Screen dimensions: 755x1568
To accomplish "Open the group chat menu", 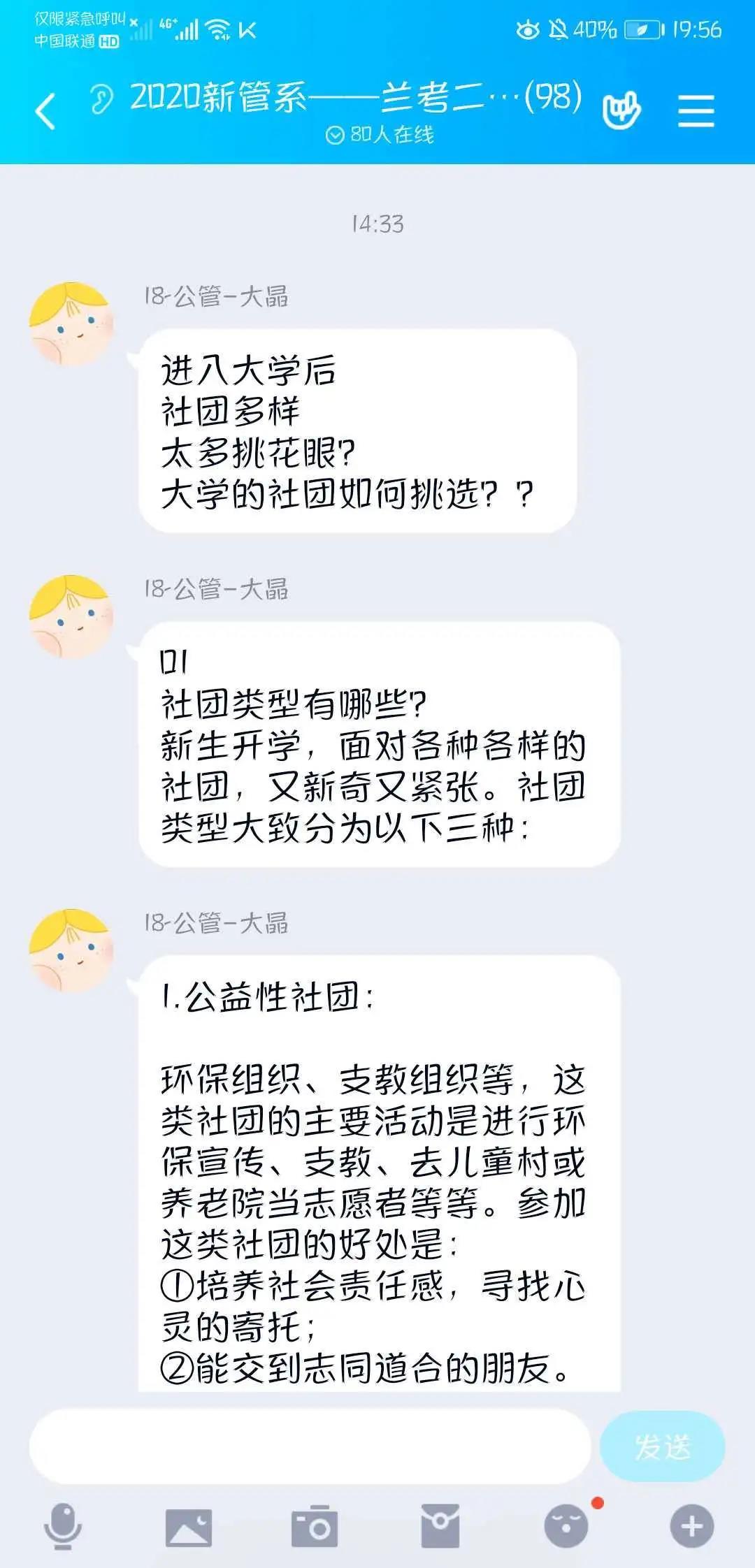I will (x=696, y=111).
